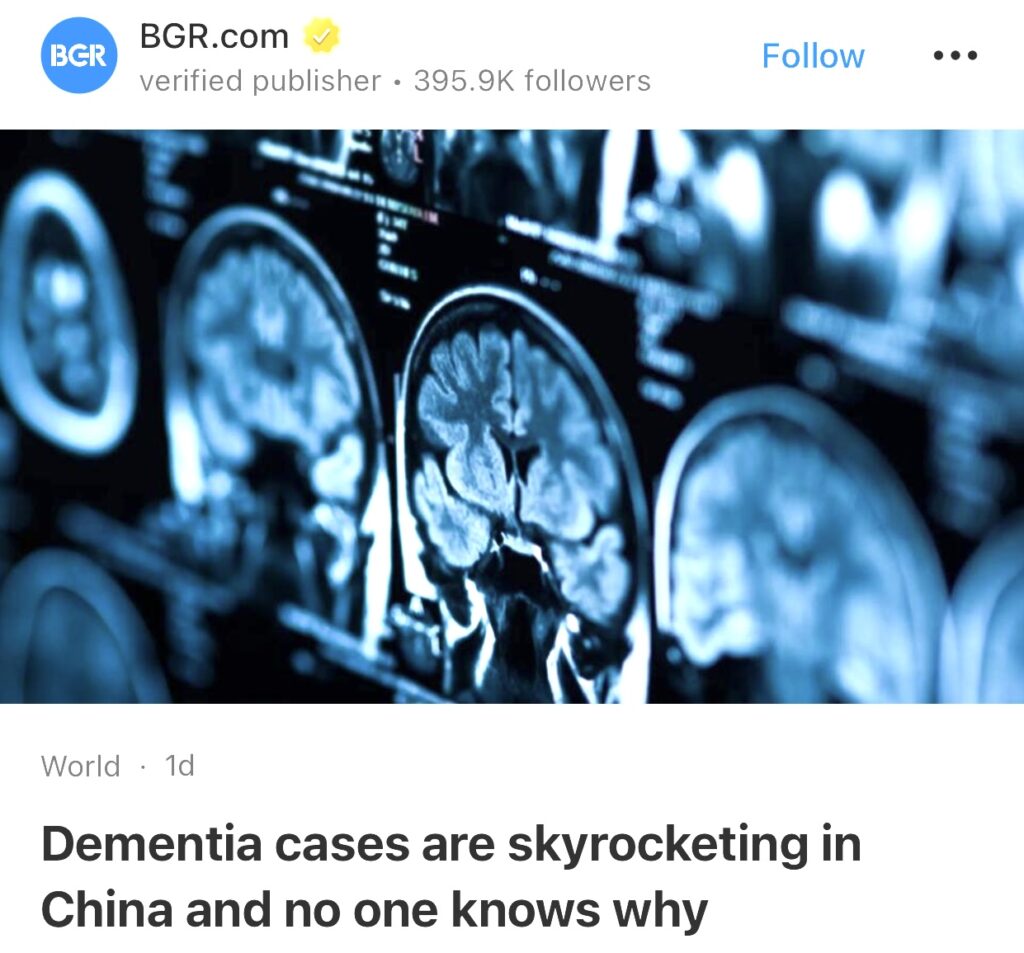The image size is (1024, 953).
Task: Open the three-dot overflow menu
Action: pyautogui.click(x=953, y=56)
